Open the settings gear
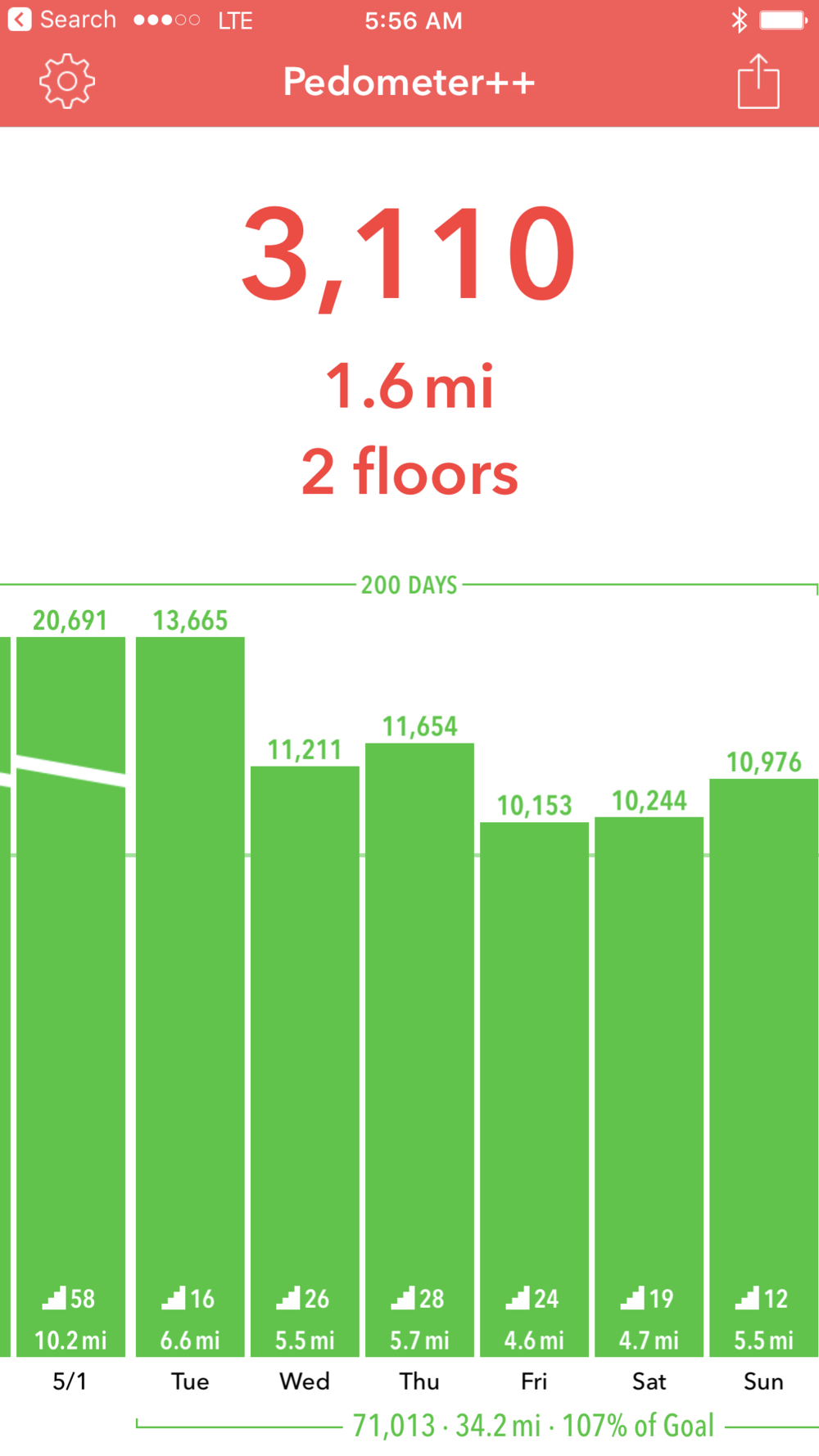The image size is (819, 1456). (67, 81)
